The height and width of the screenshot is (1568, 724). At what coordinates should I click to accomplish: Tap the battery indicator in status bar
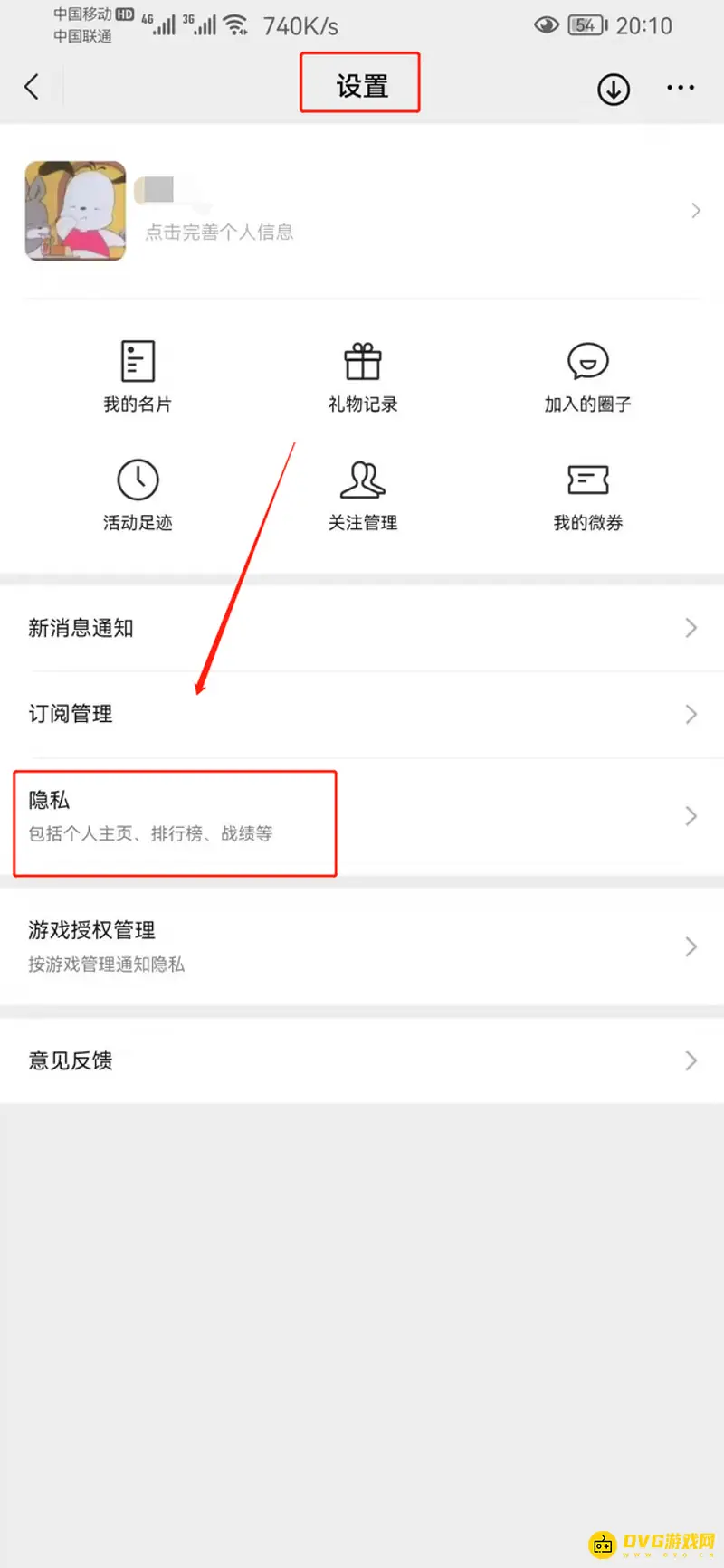click(586, 24)
